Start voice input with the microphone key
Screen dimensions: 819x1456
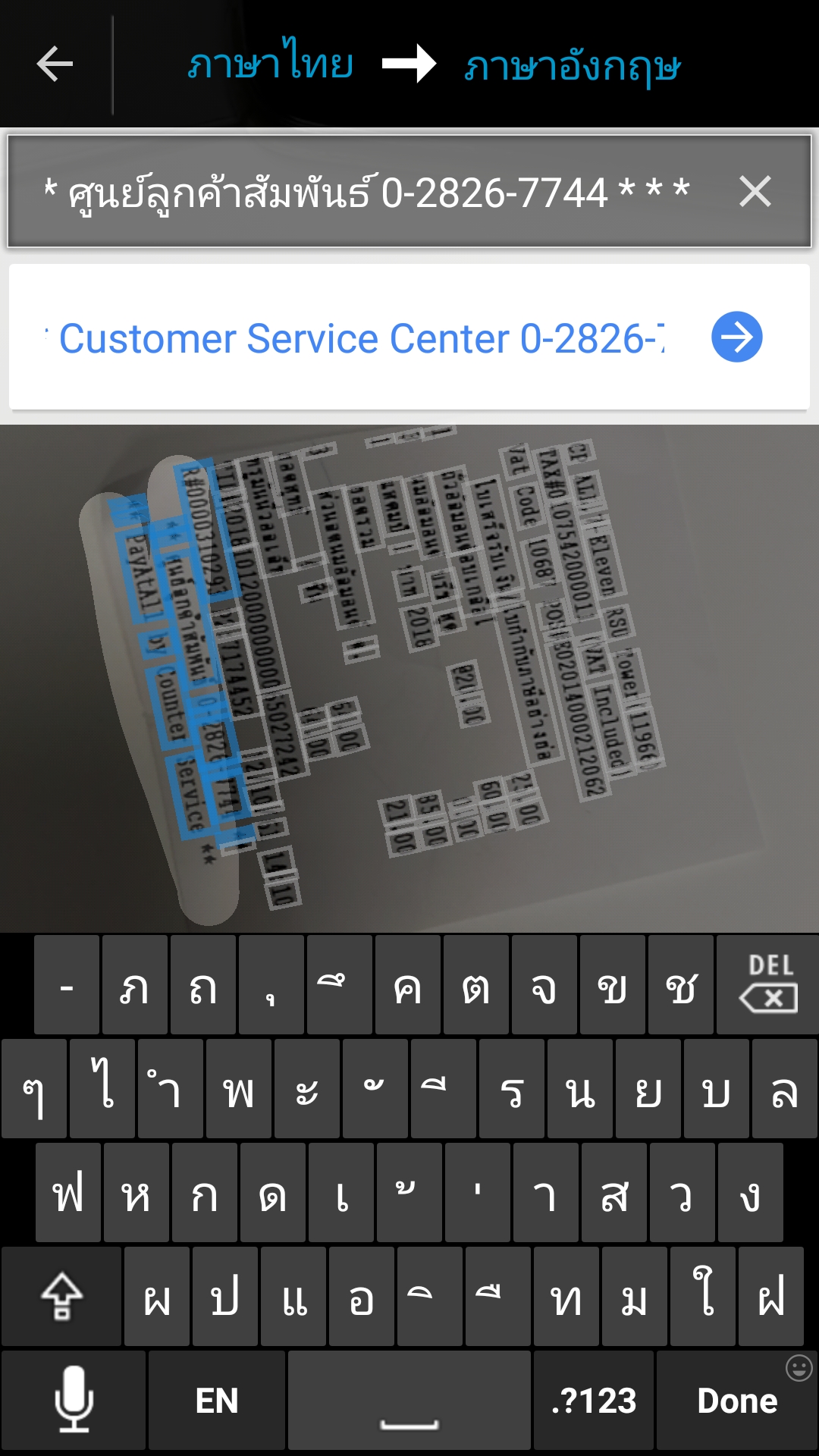pos(74,1400)
